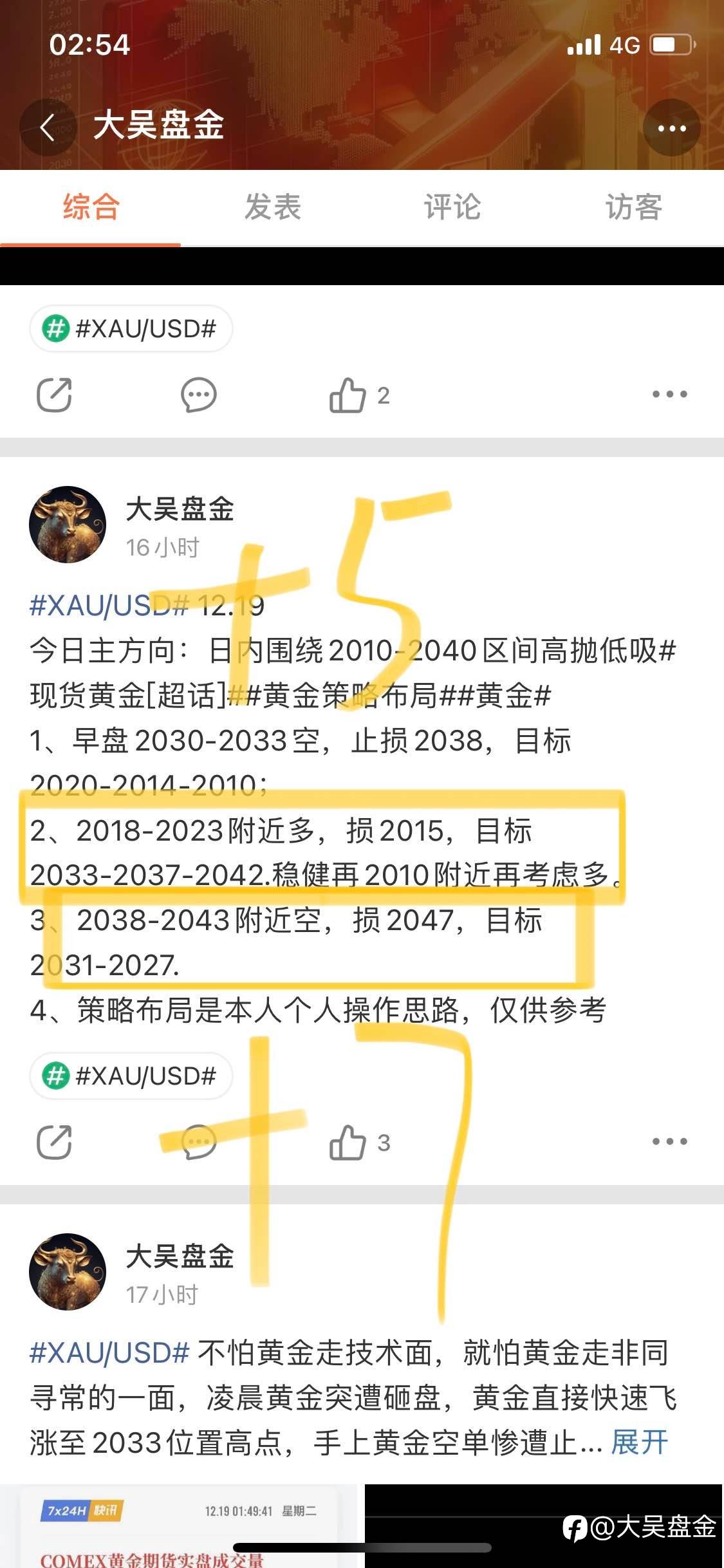
Task: Open the news image in 17小时 post
Action: click(x=178, y=1526)
